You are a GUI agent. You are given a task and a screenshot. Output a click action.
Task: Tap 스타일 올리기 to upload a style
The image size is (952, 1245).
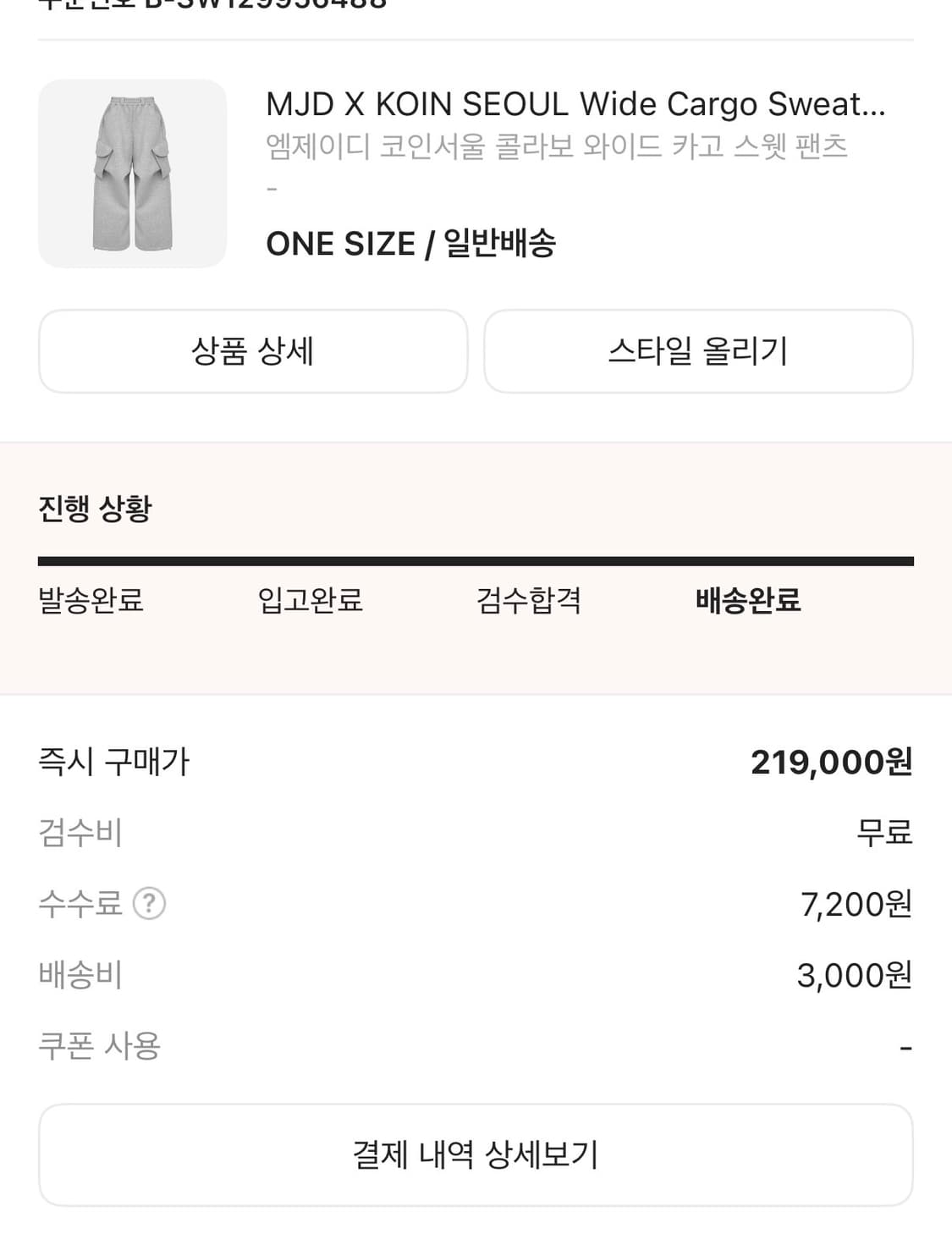coord(697,351)
